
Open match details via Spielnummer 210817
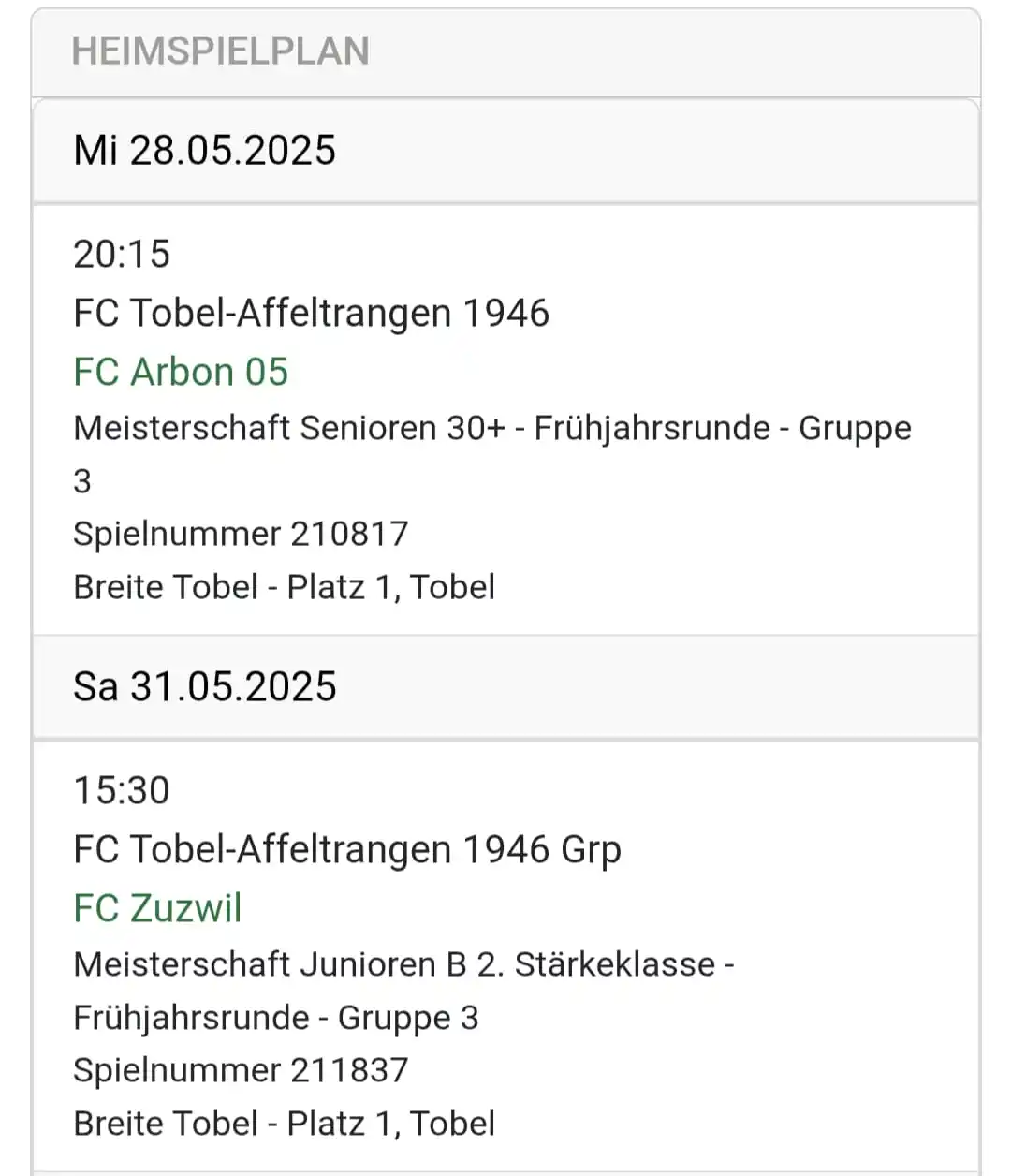(x=241, y=534)
